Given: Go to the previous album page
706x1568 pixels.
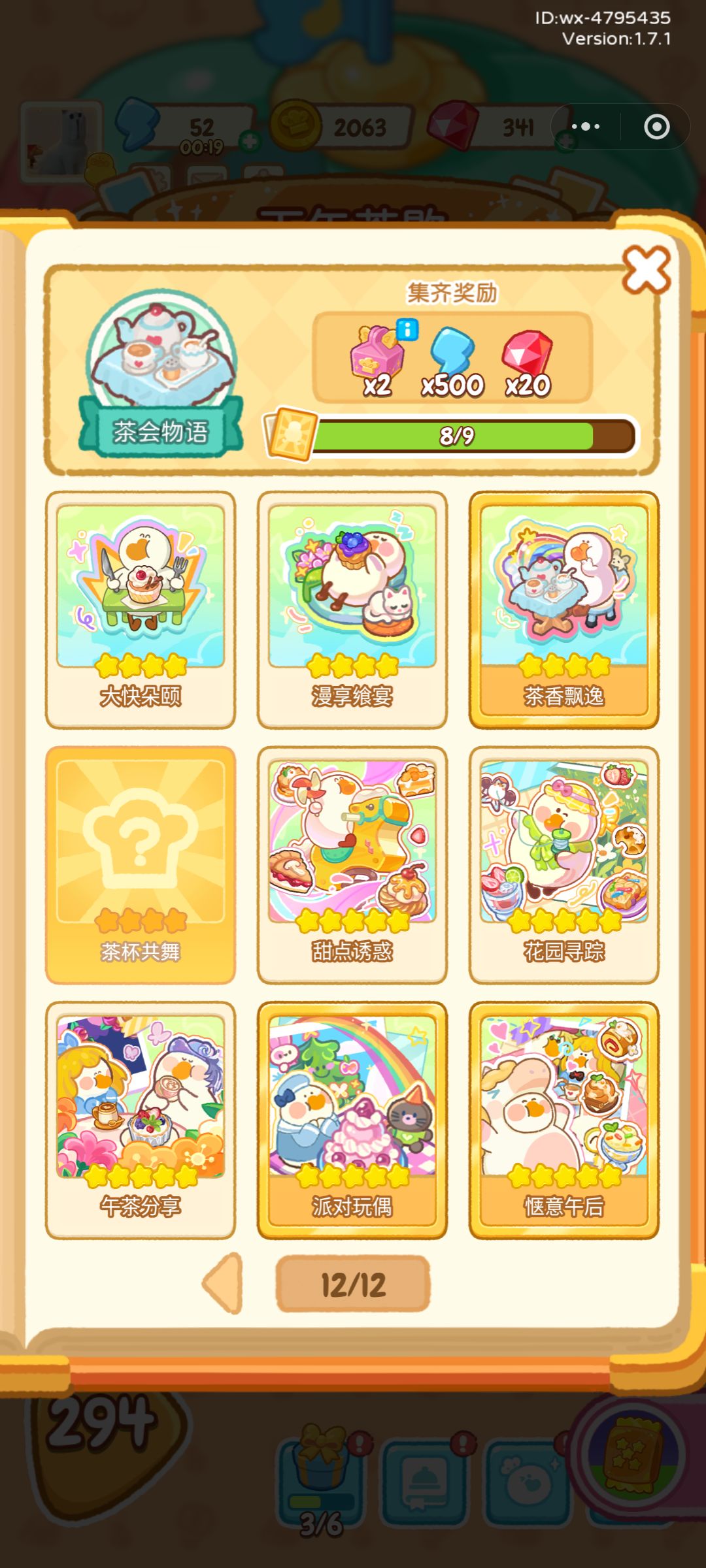Looking at the screenshot, I should pos(224,1284).
